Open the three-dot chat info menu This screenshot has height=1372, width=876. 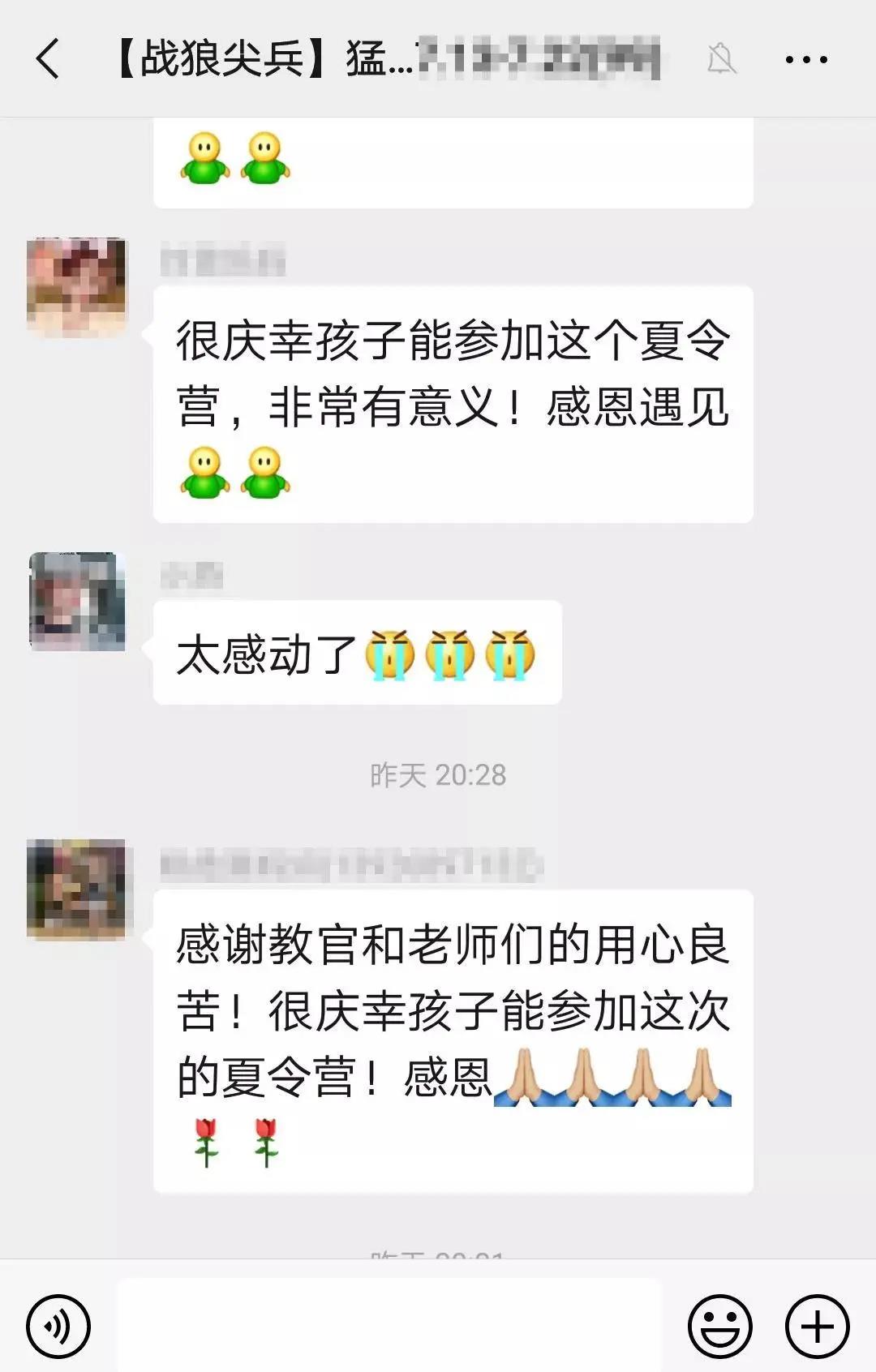(x=806, y=59)
